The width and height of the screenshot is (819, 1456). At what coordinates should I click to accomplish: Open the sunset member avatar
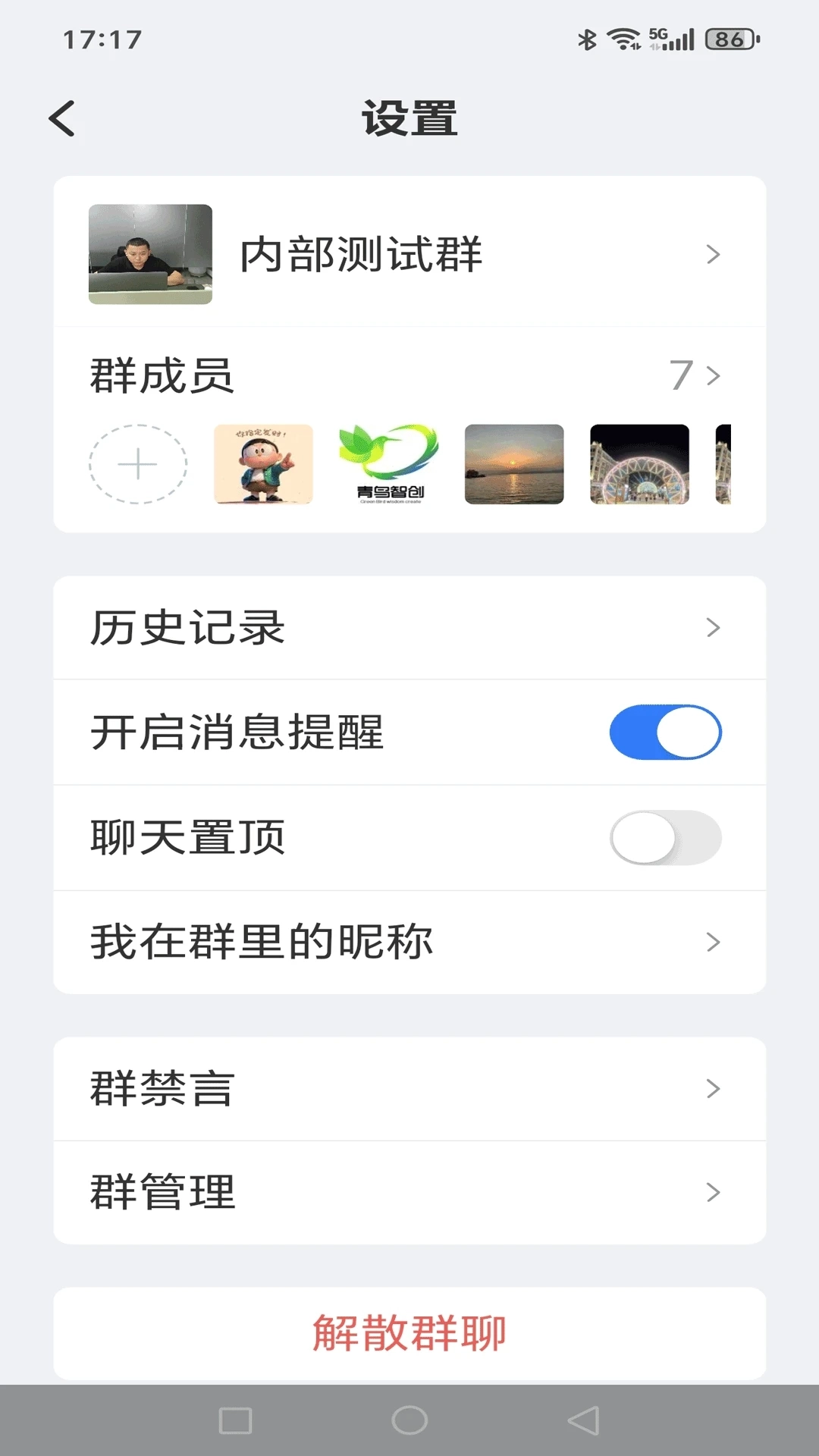(514, 464)
